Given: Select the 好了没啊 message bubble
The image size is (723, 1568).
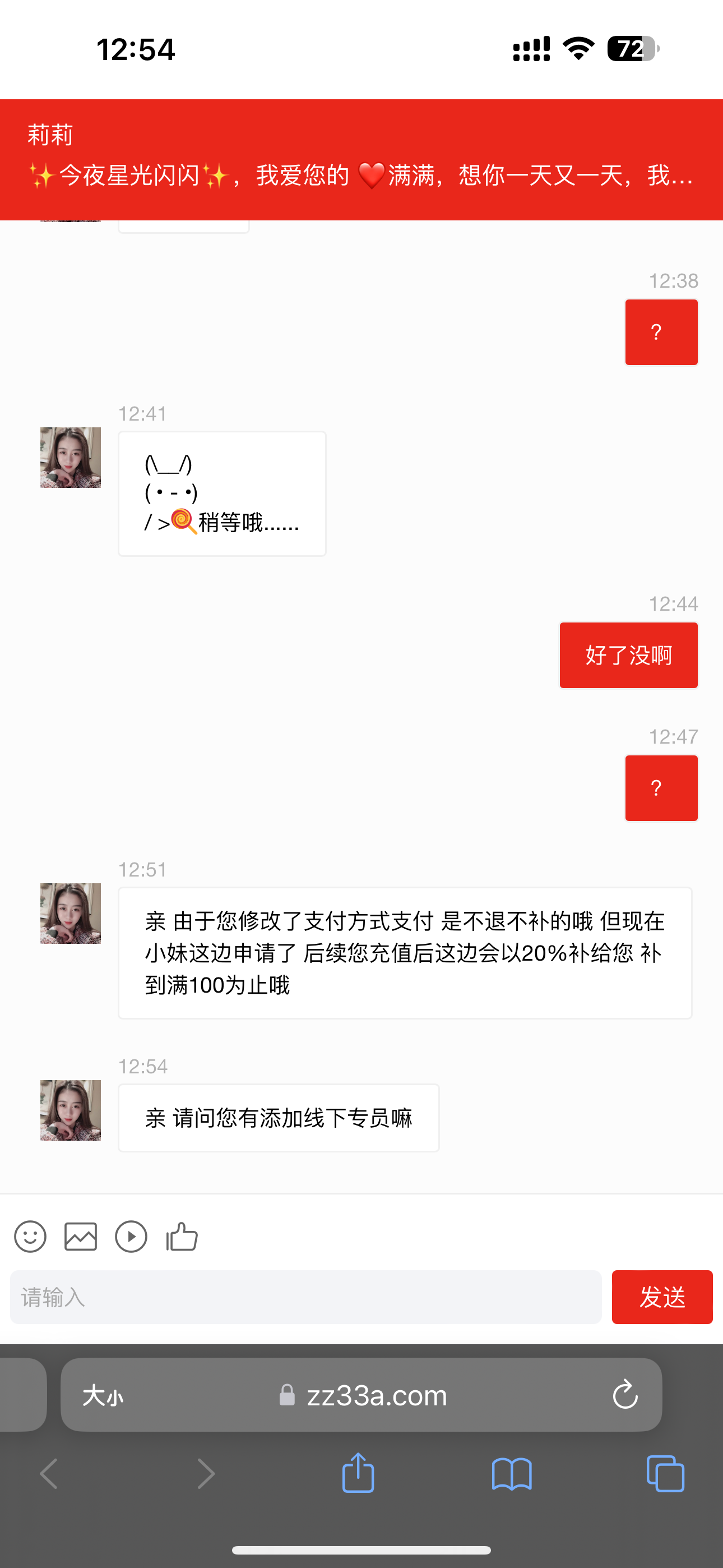Looking at the screenshot, I should click(628, 654).
